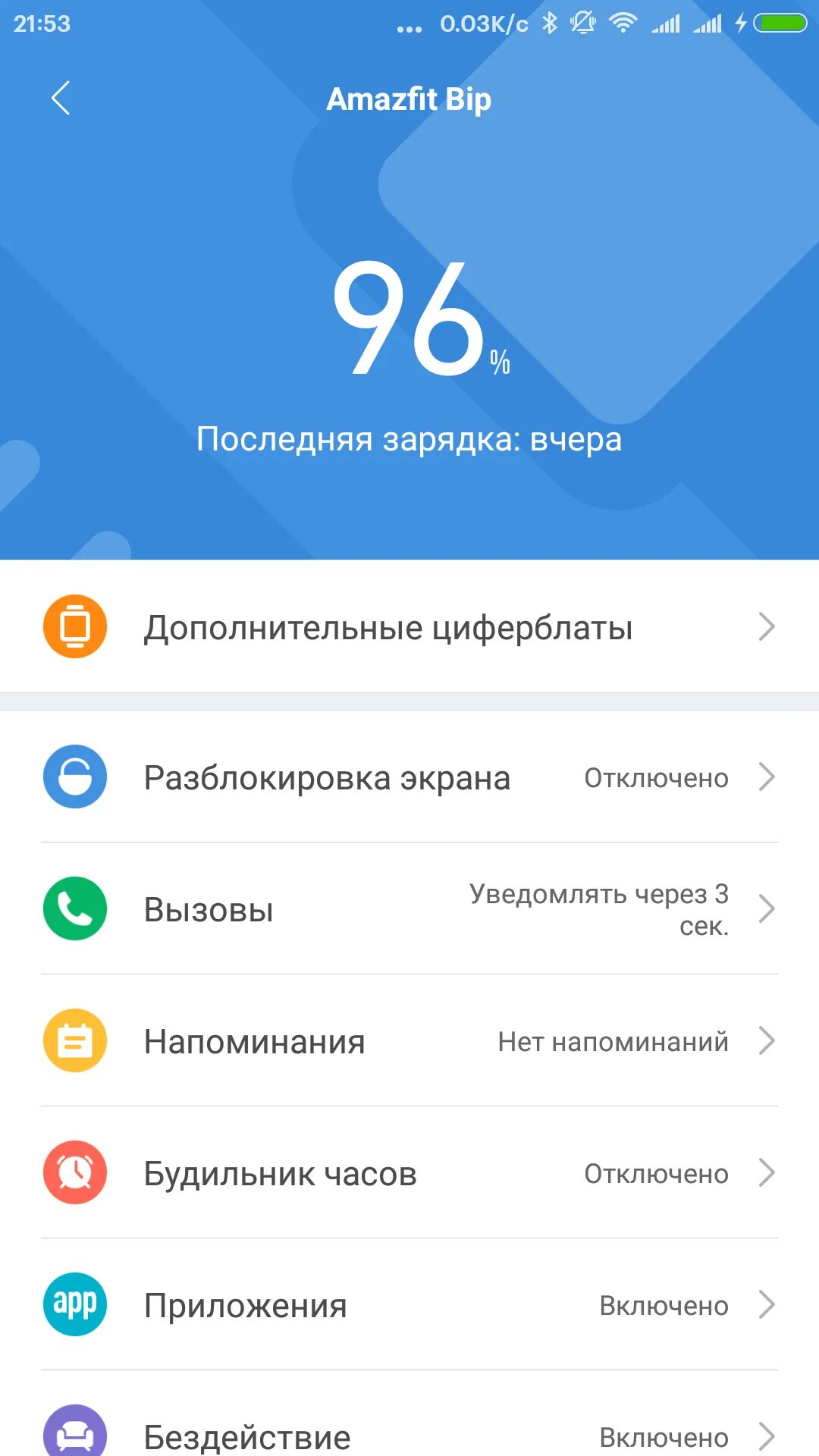Open Разблокировка экрана settings
This screenshot has width=819, height=1456.
tap(409, 777)
